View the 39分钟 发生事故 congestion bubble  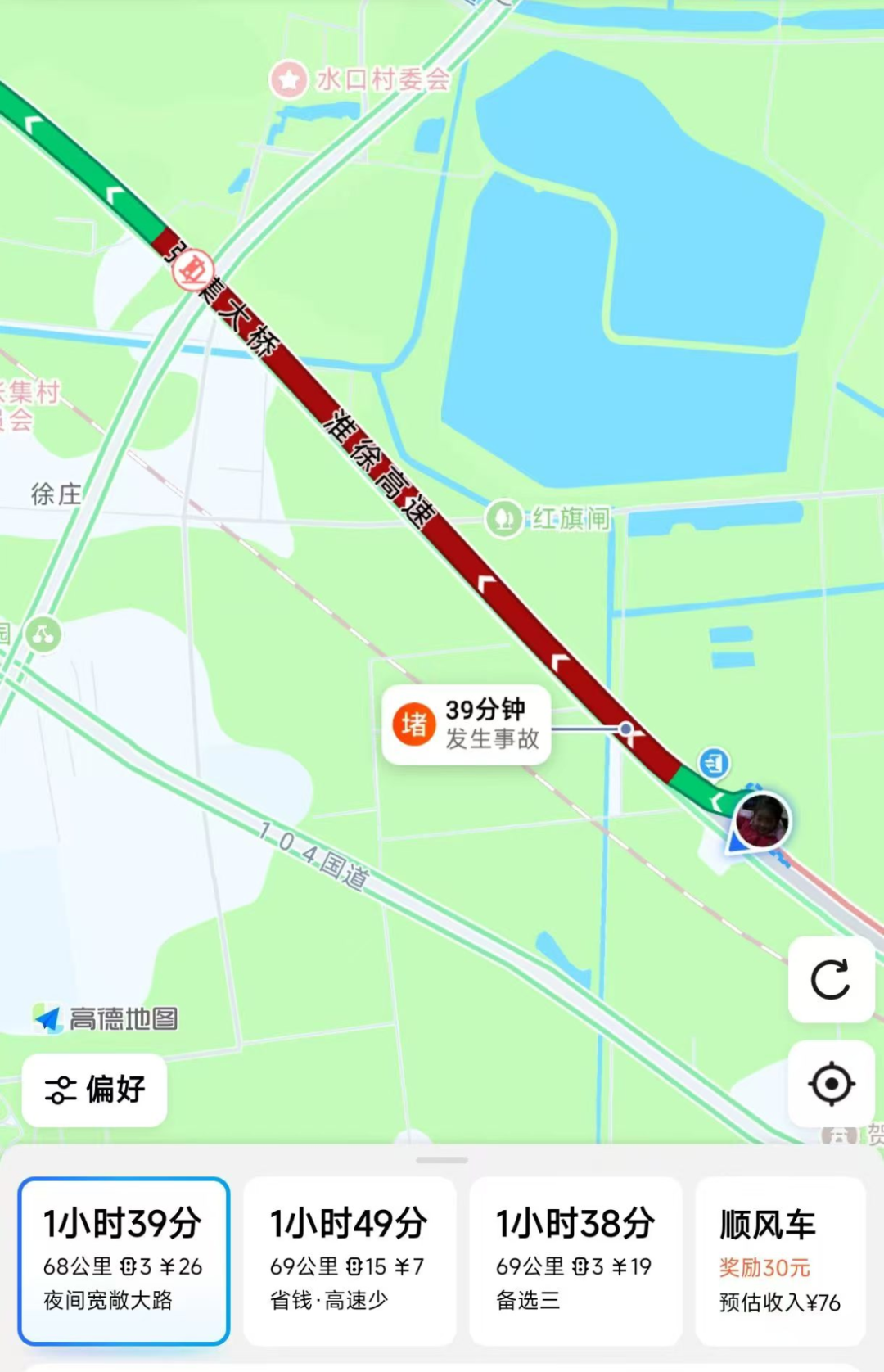click(467, 724)
